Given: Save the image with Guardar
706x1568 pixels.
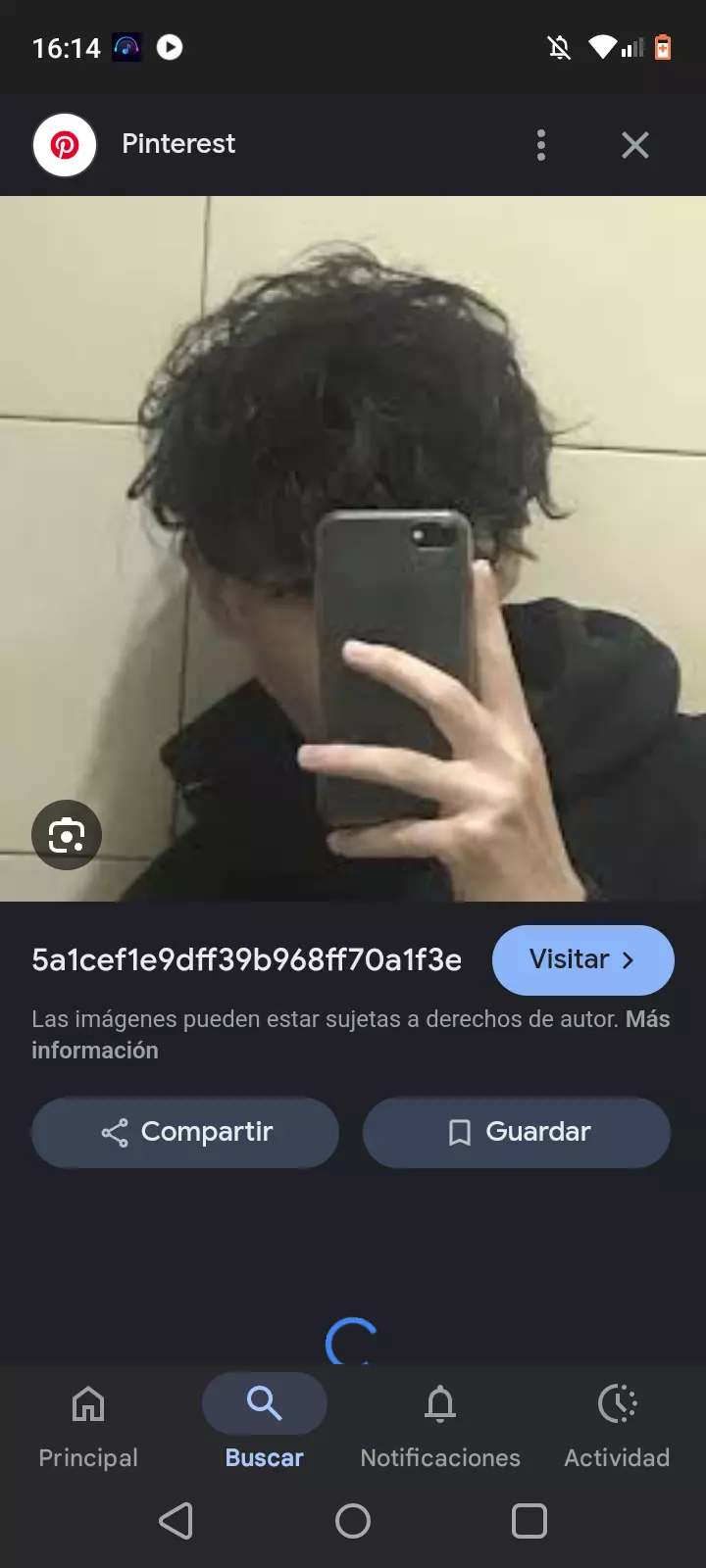Looking at the screenshot, I should click(517, 1132).
